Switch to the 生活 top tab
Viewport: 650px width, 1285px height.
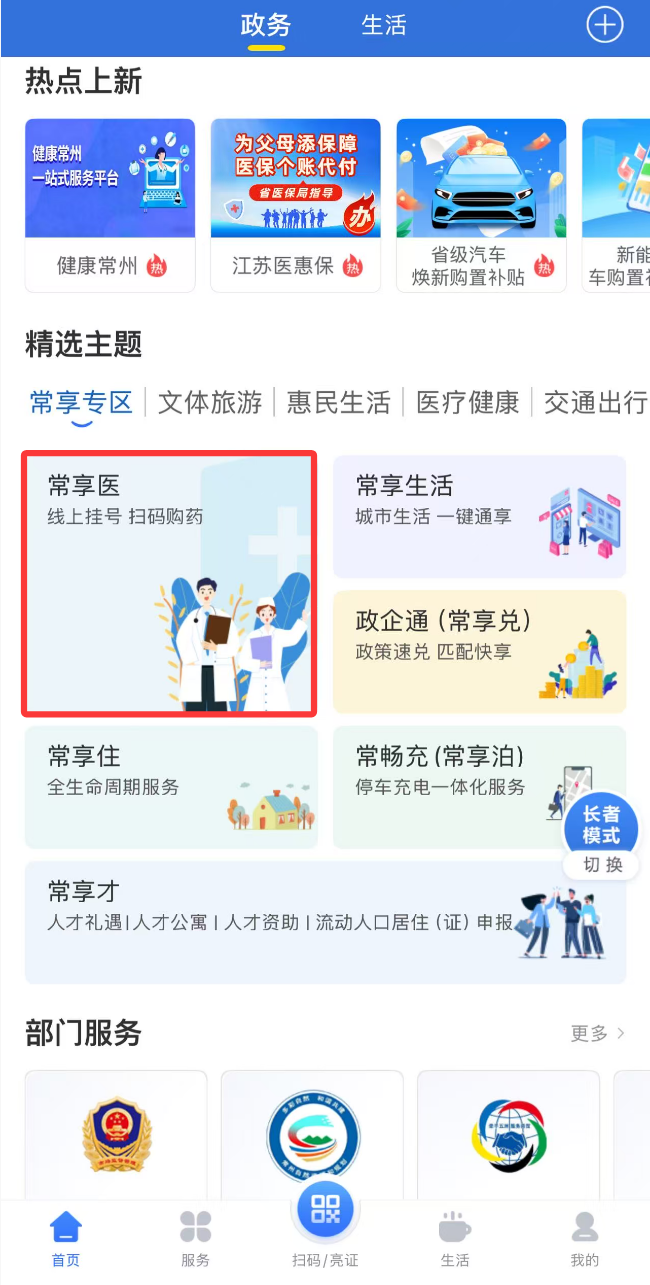[x=384, y=25]
